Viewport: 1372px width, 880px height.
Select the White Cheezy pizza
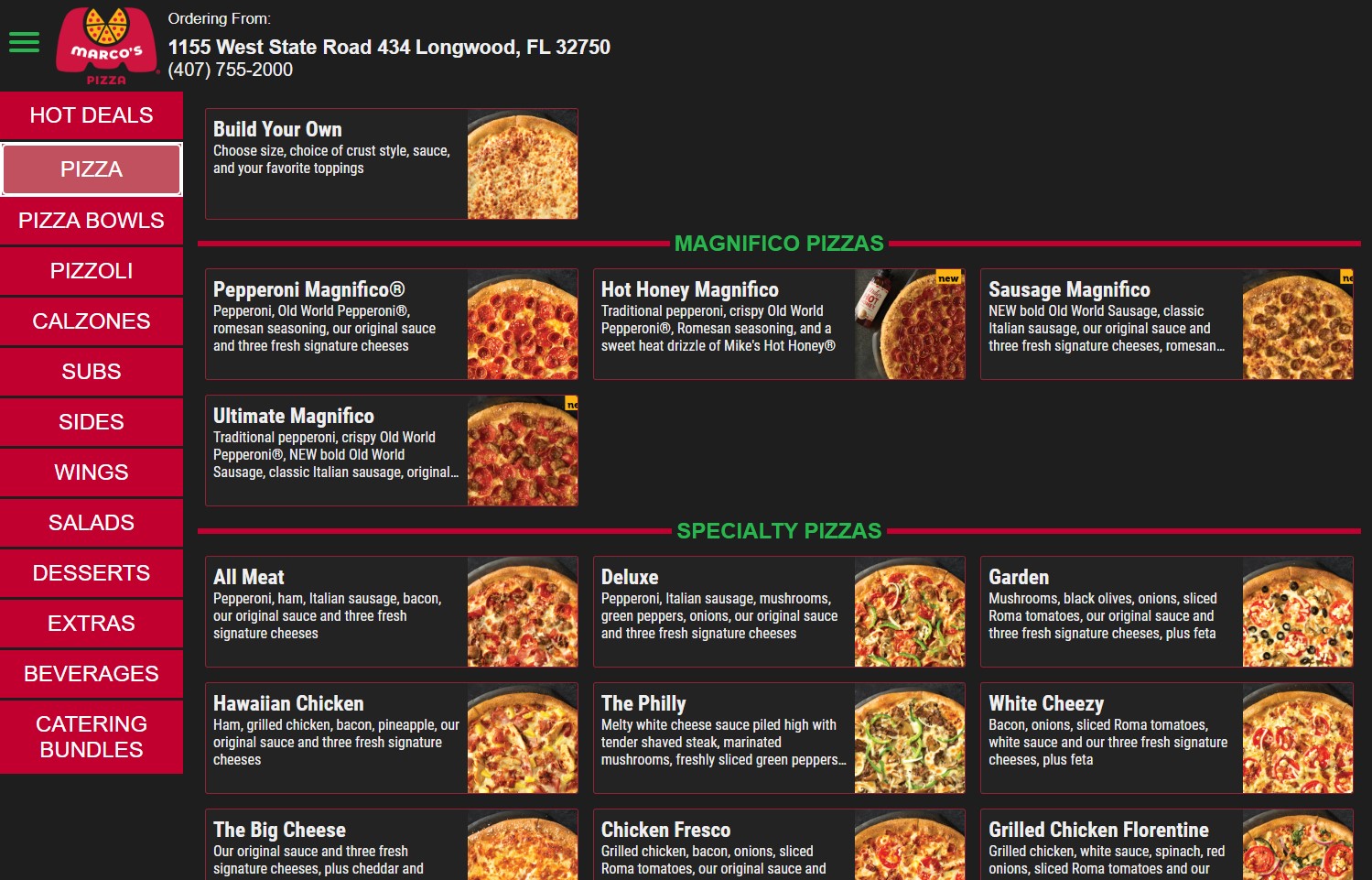tap(1166, 738)
